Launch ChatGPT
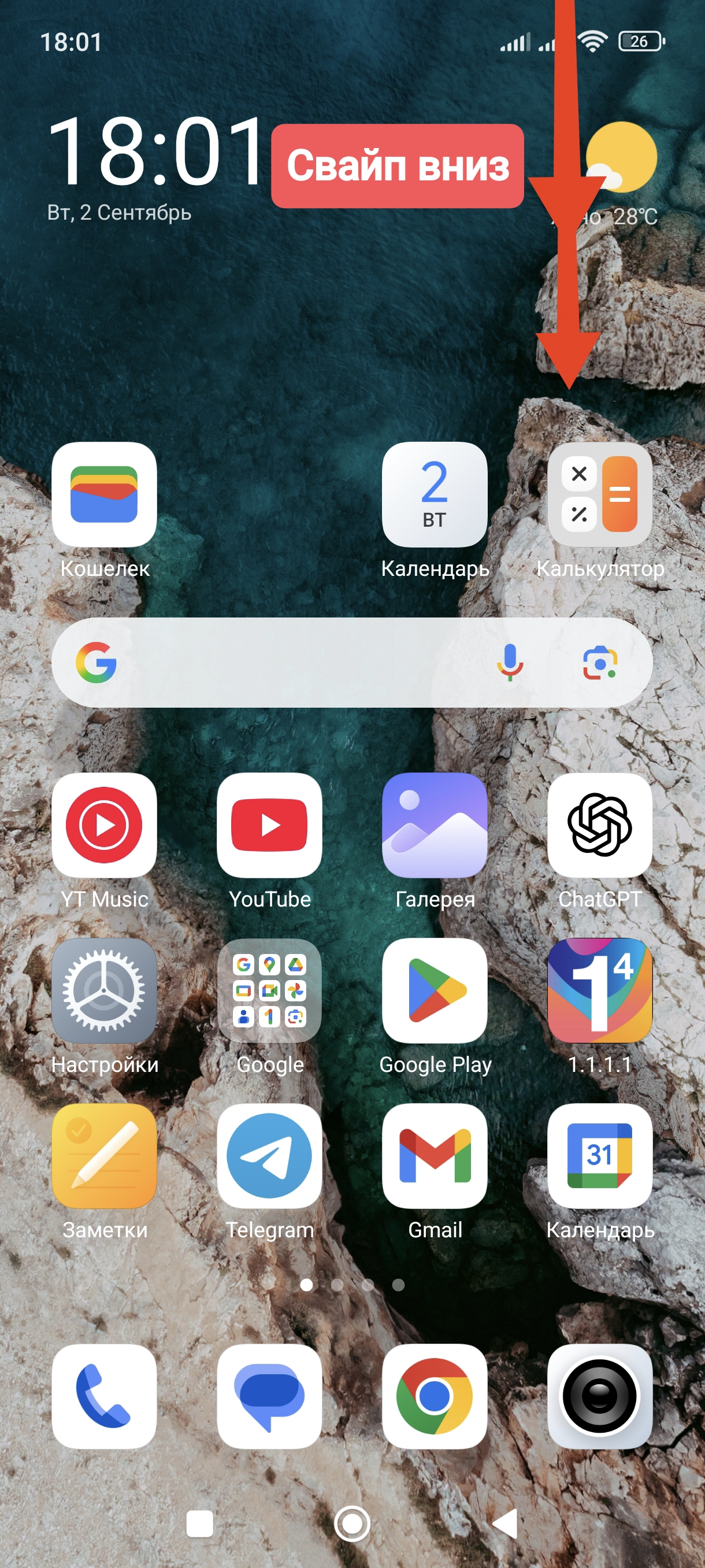Screen dimensions: 705x1568 [x=600, y=825]
